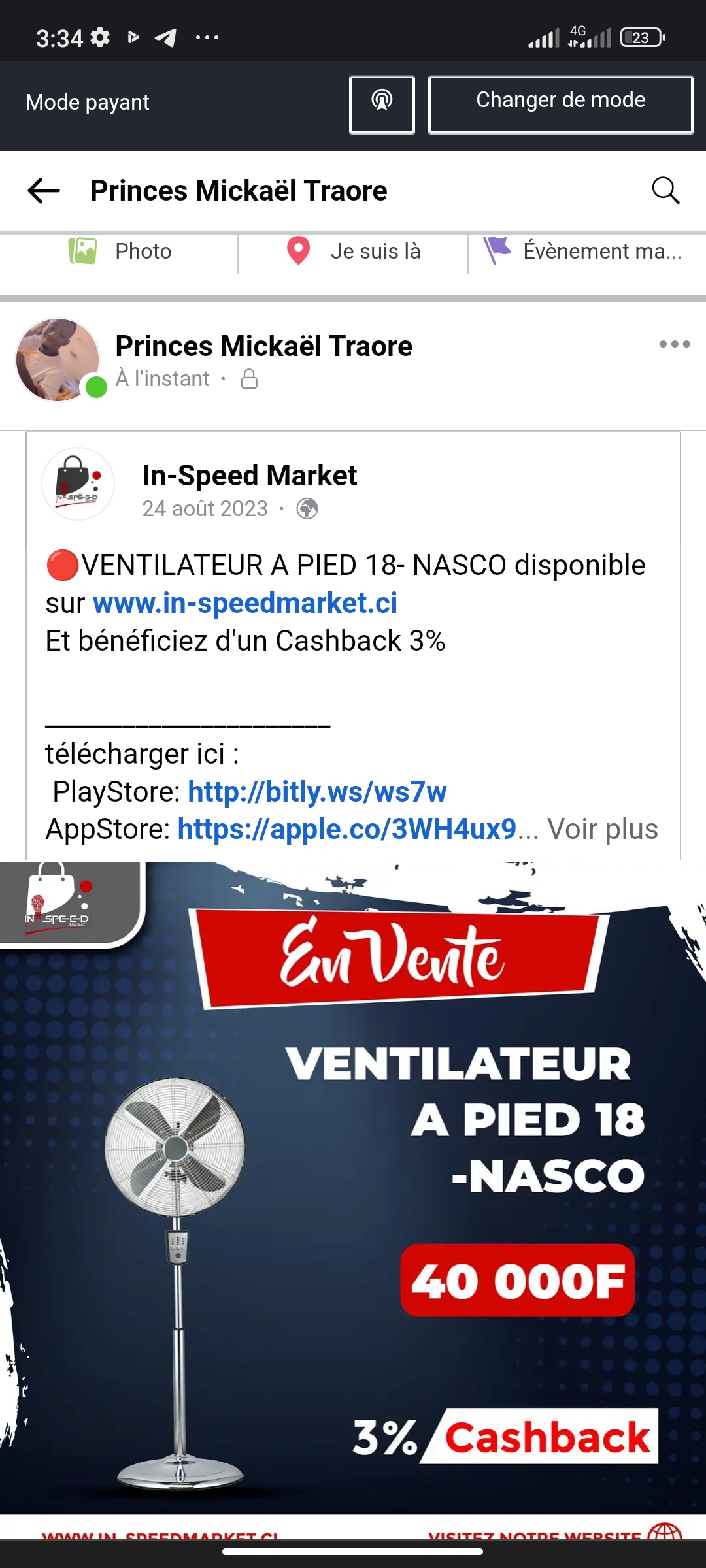Open the In-Speed Market page avatar
This screenshot has height=1568, width=706.
click(78, 484)
